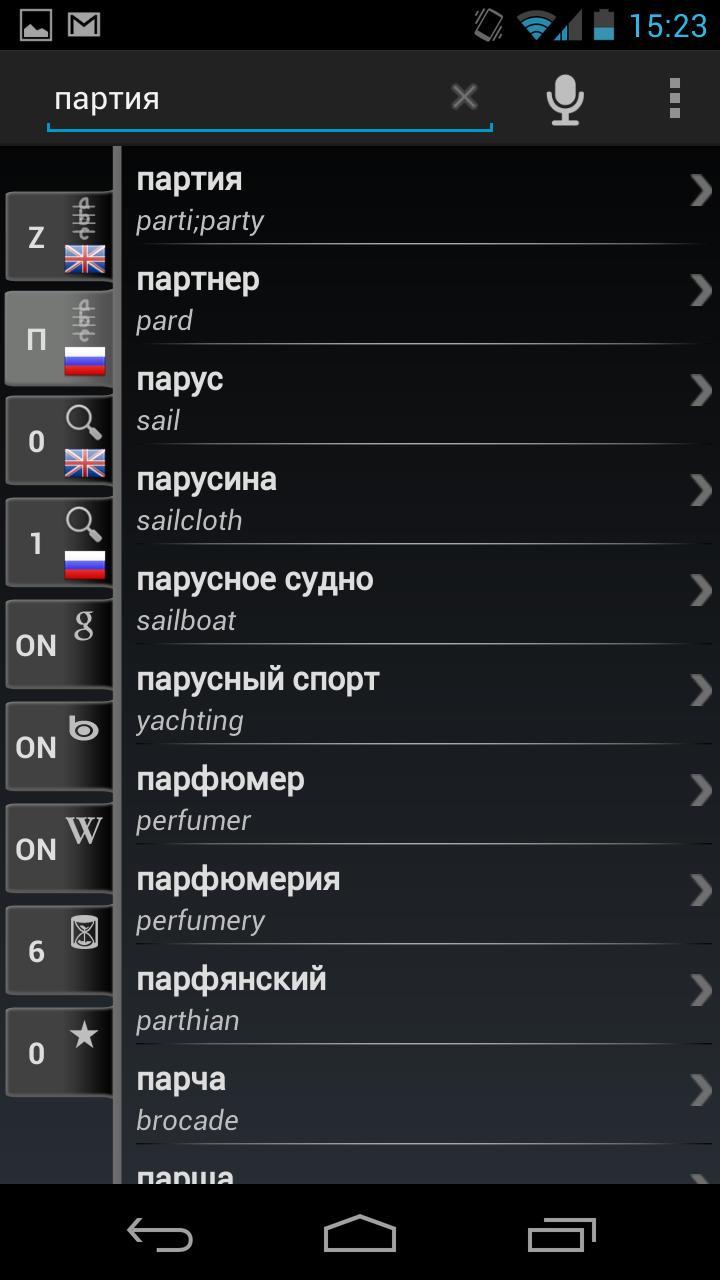Viewport: 720px width, 1280px height.
Task: View the translation for парус
Action: click(x=420, y=398)
